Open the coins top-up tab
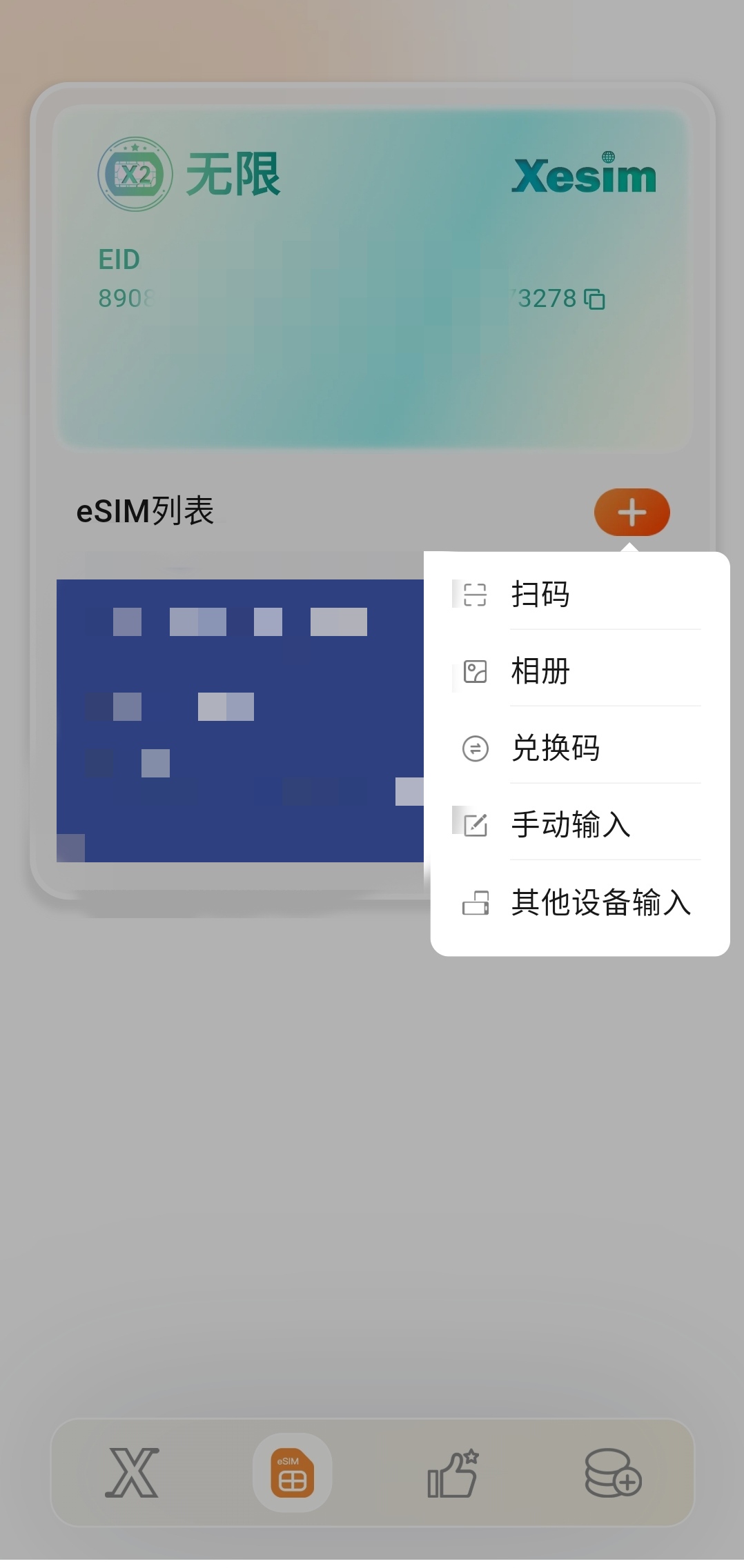The height and width of the screenshot is (1568, 744). click(613, 1473)
